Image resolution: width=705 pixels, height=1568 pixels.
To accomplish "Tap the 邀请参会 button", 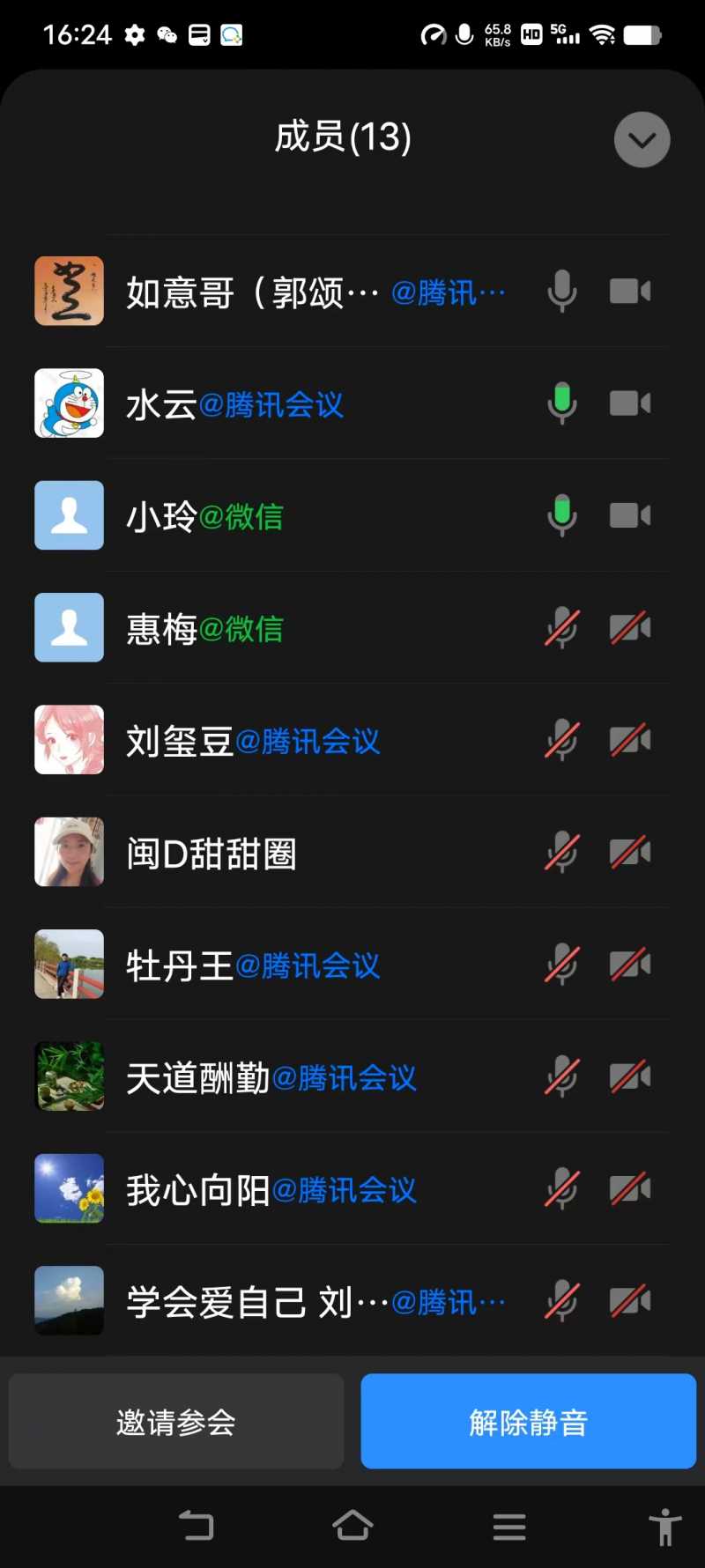I will coord(176,1422).
